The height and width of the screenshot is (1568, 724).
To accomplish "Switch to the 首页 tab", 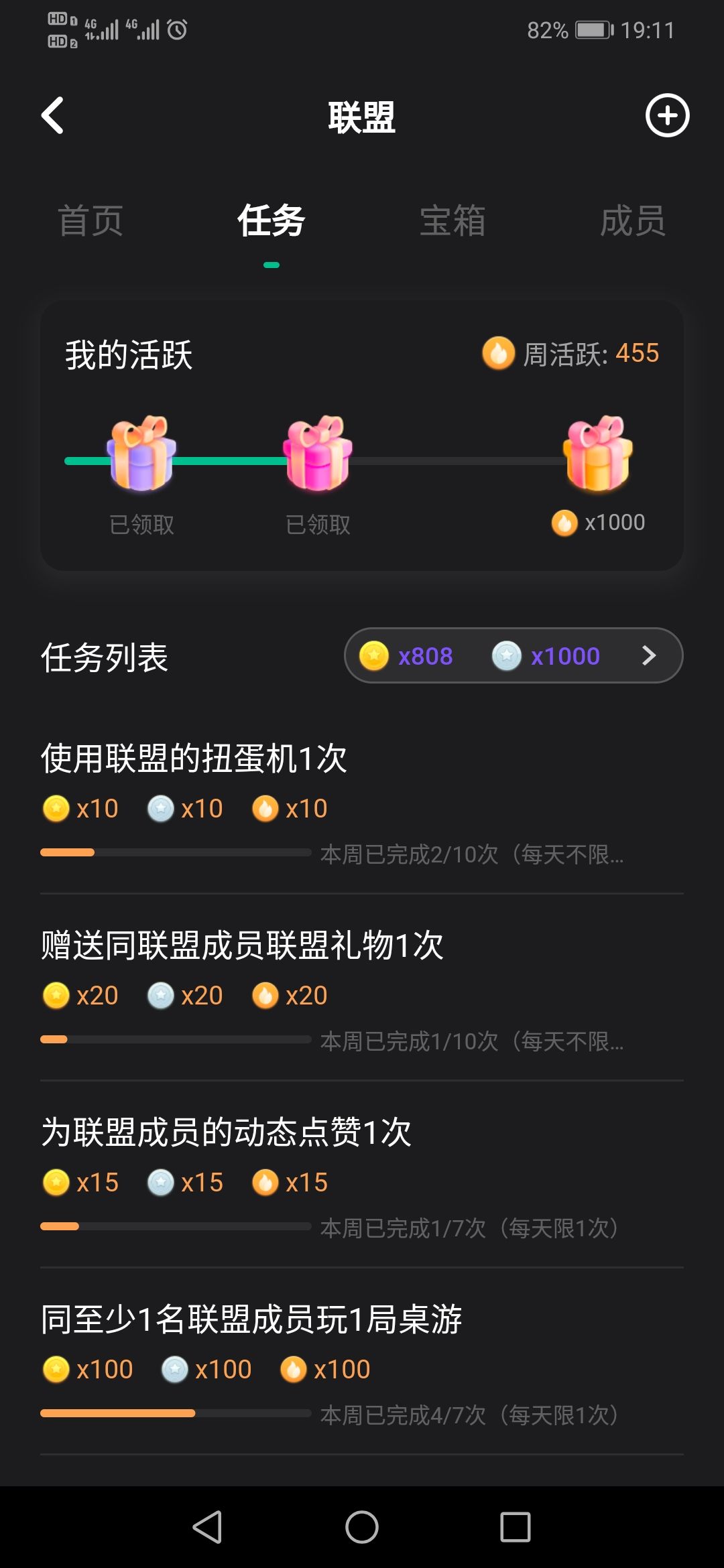I will coord(90,221).
